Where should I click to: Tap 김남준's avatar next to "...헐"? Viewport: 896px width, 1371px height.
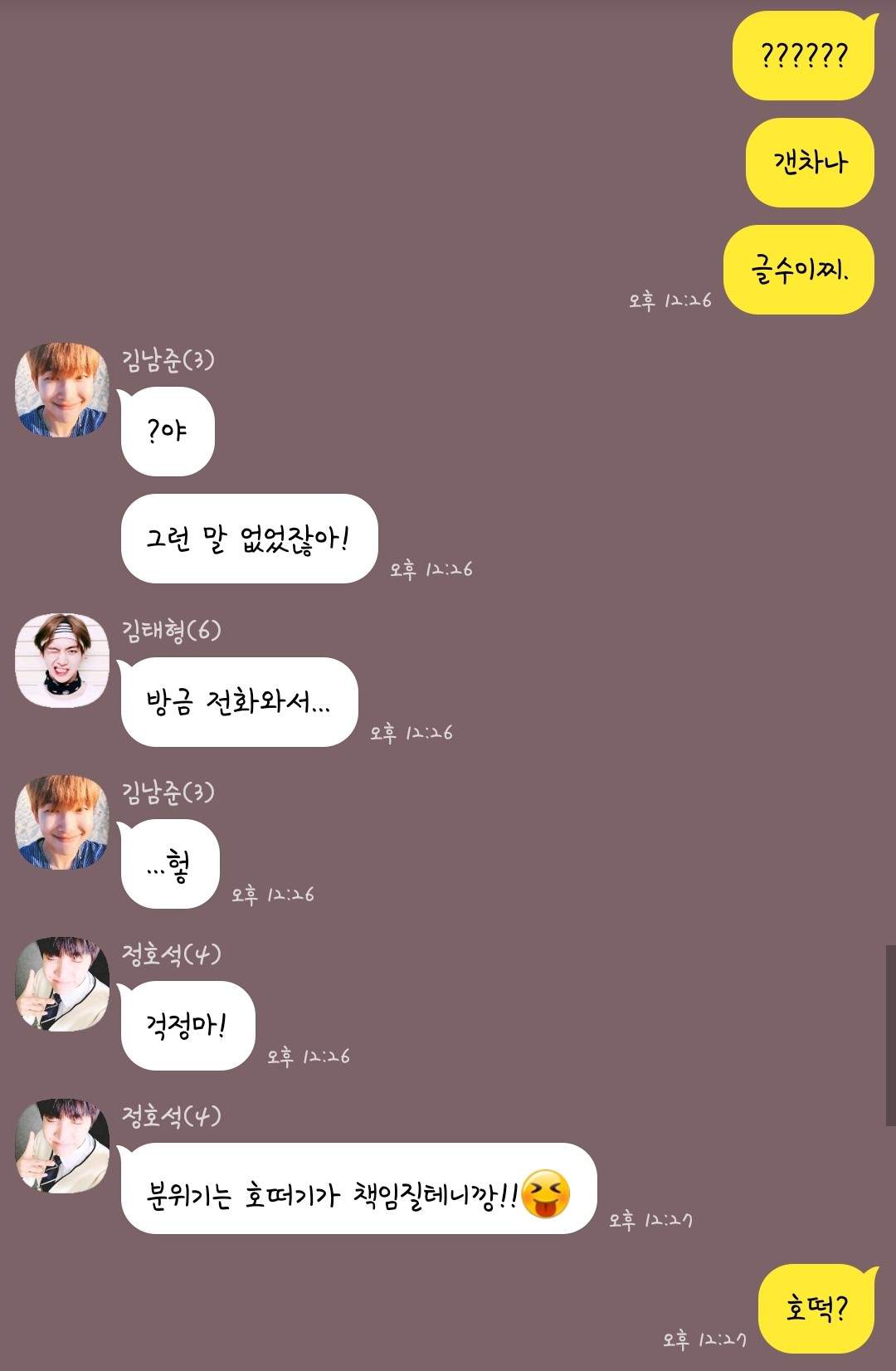tap(62, 822)
